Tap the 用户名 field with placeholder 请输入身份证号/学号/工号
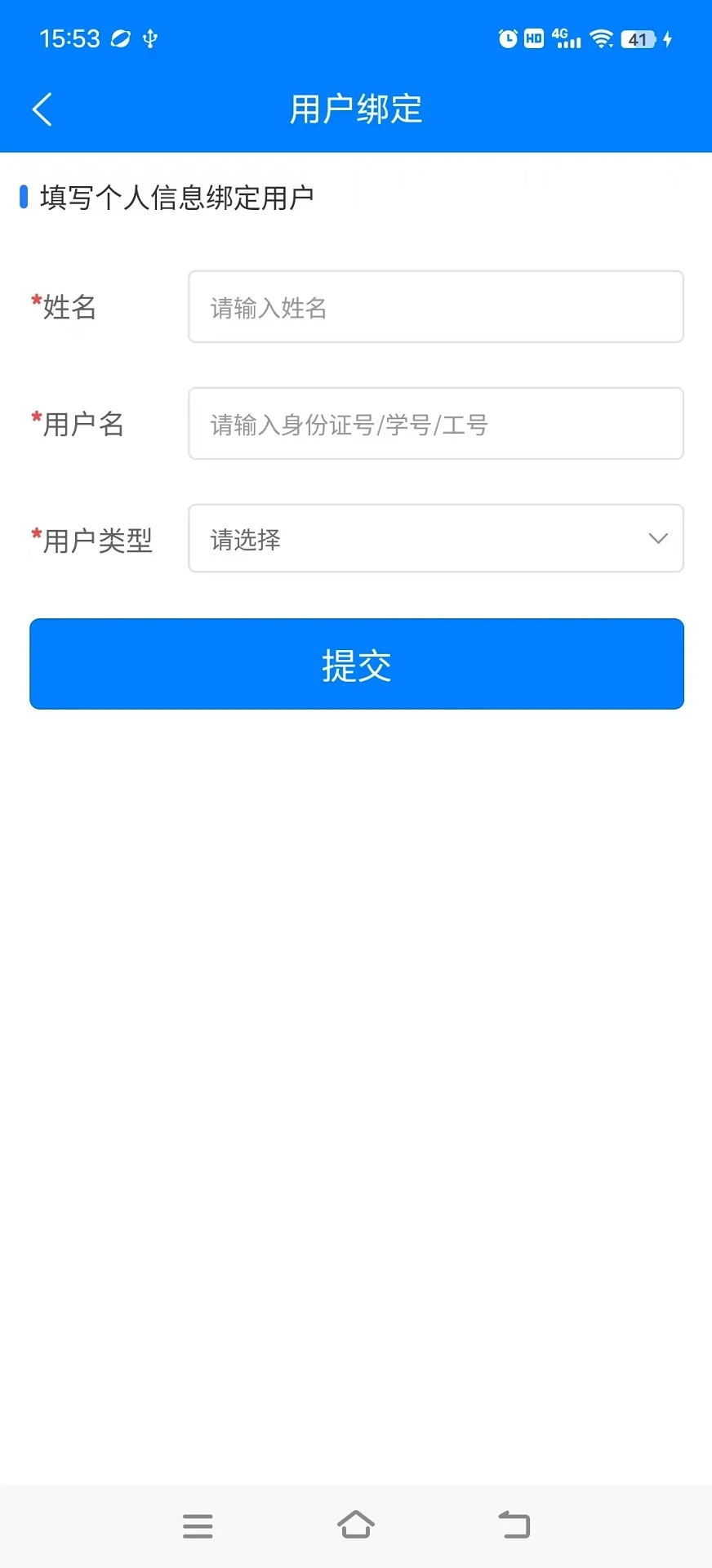Screen dimensions: 712x1568 [436, 424]
